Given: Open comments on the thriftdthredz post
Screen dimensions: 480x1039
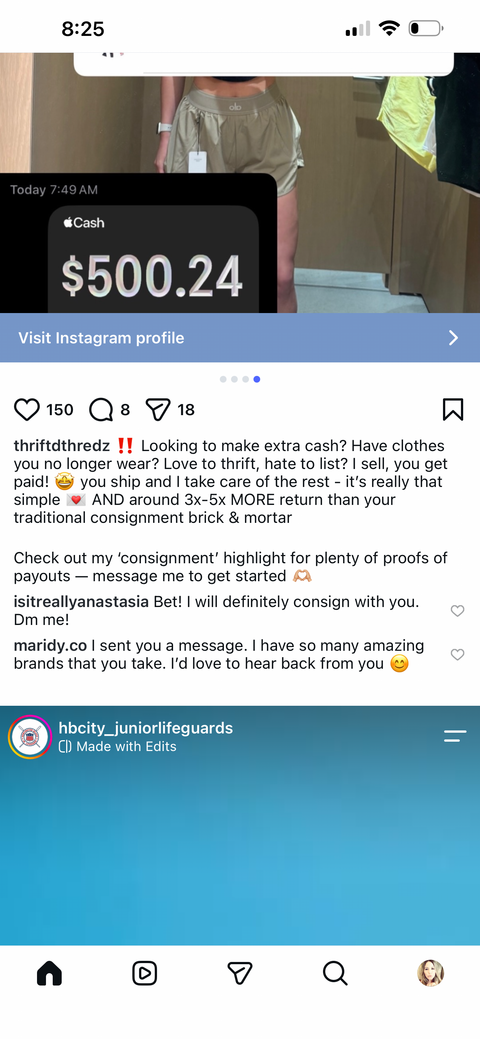Looking at the screenshot, I should (101, 410).
